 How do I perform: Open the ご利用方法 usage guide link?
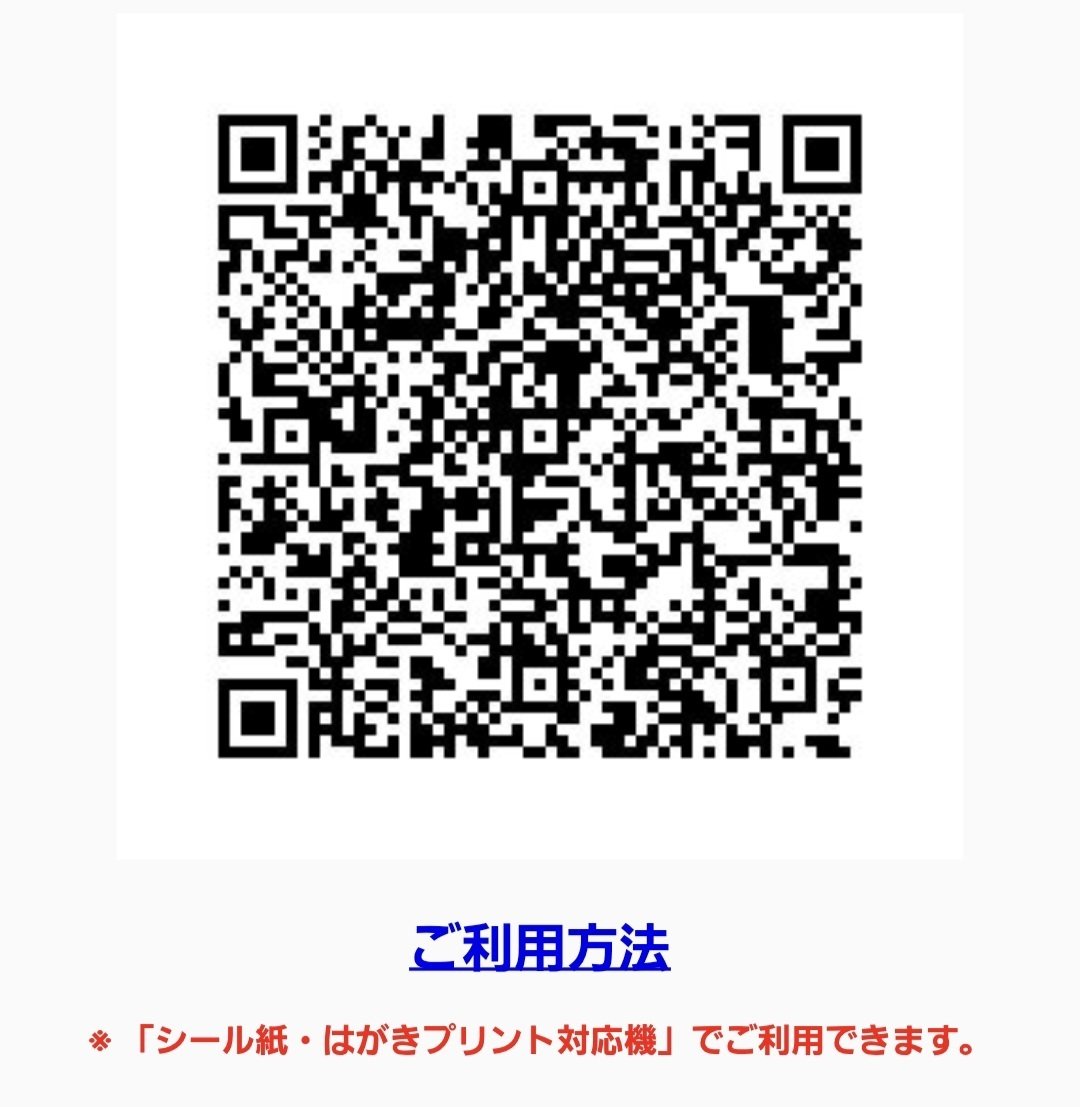coord(539,947)
